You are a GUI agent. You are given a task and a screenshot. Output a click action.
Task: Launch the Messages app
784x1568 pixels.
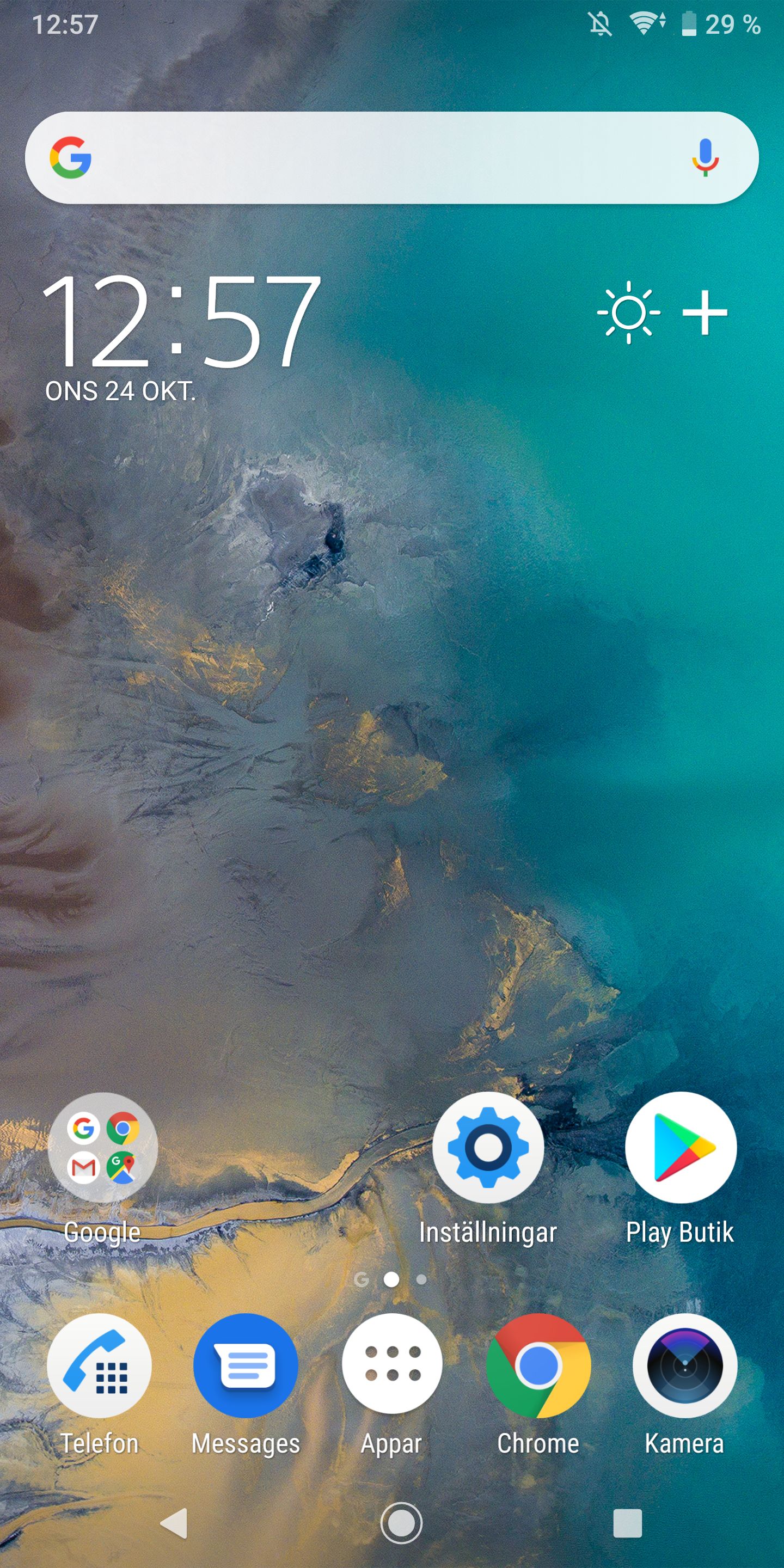pos(246,1365)
